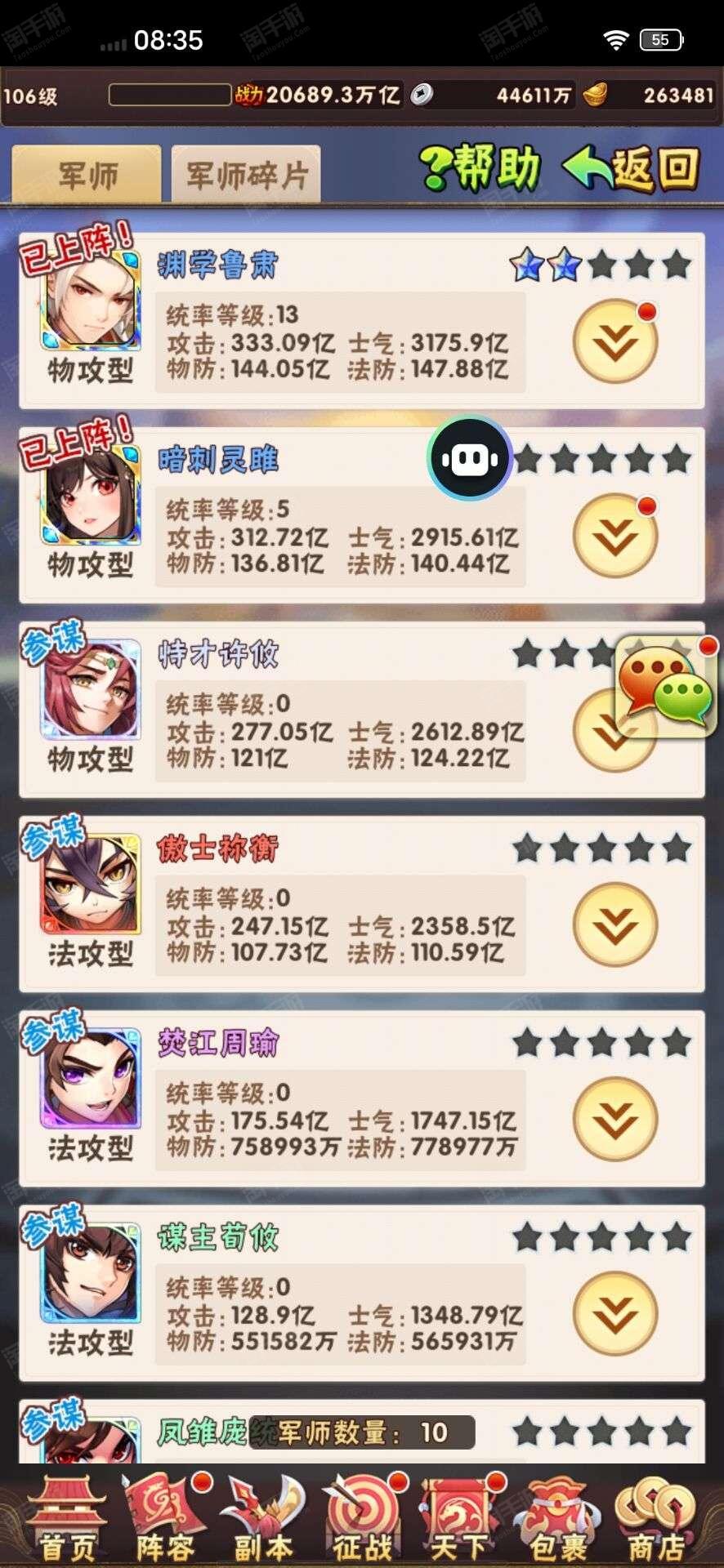Expand details for 谋主荀攸
The height and width of the screenshot is (1568, 724).
point(615,1313)
